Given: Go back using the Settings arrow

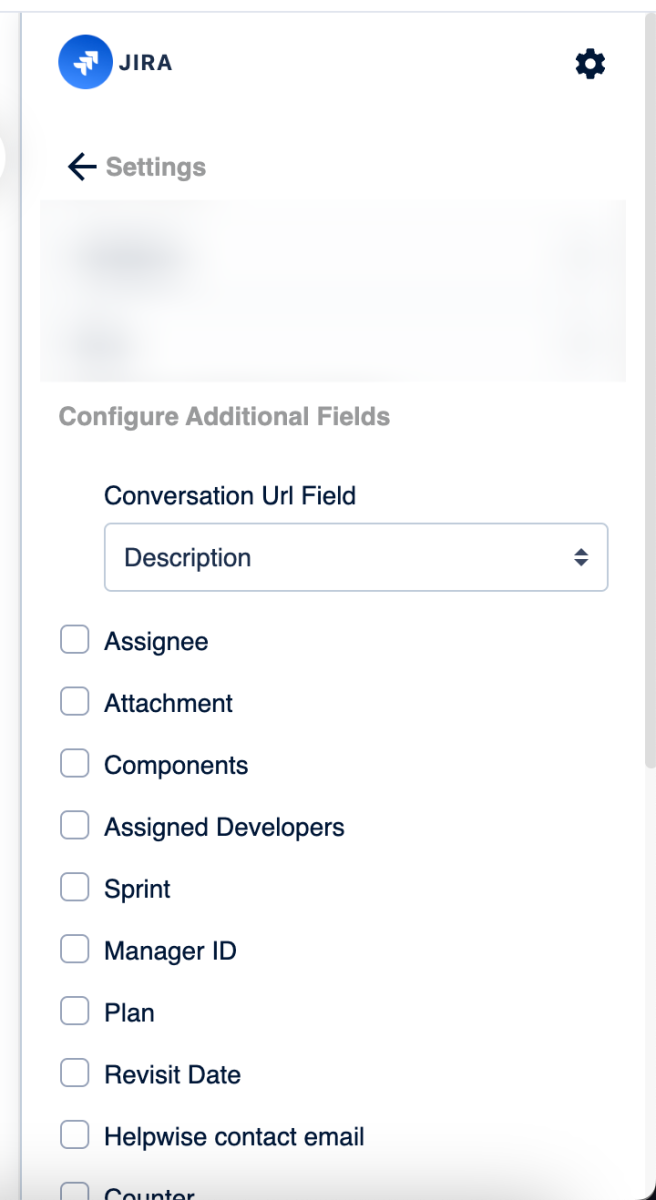Looking at the screenshot, I should (82, 166).
